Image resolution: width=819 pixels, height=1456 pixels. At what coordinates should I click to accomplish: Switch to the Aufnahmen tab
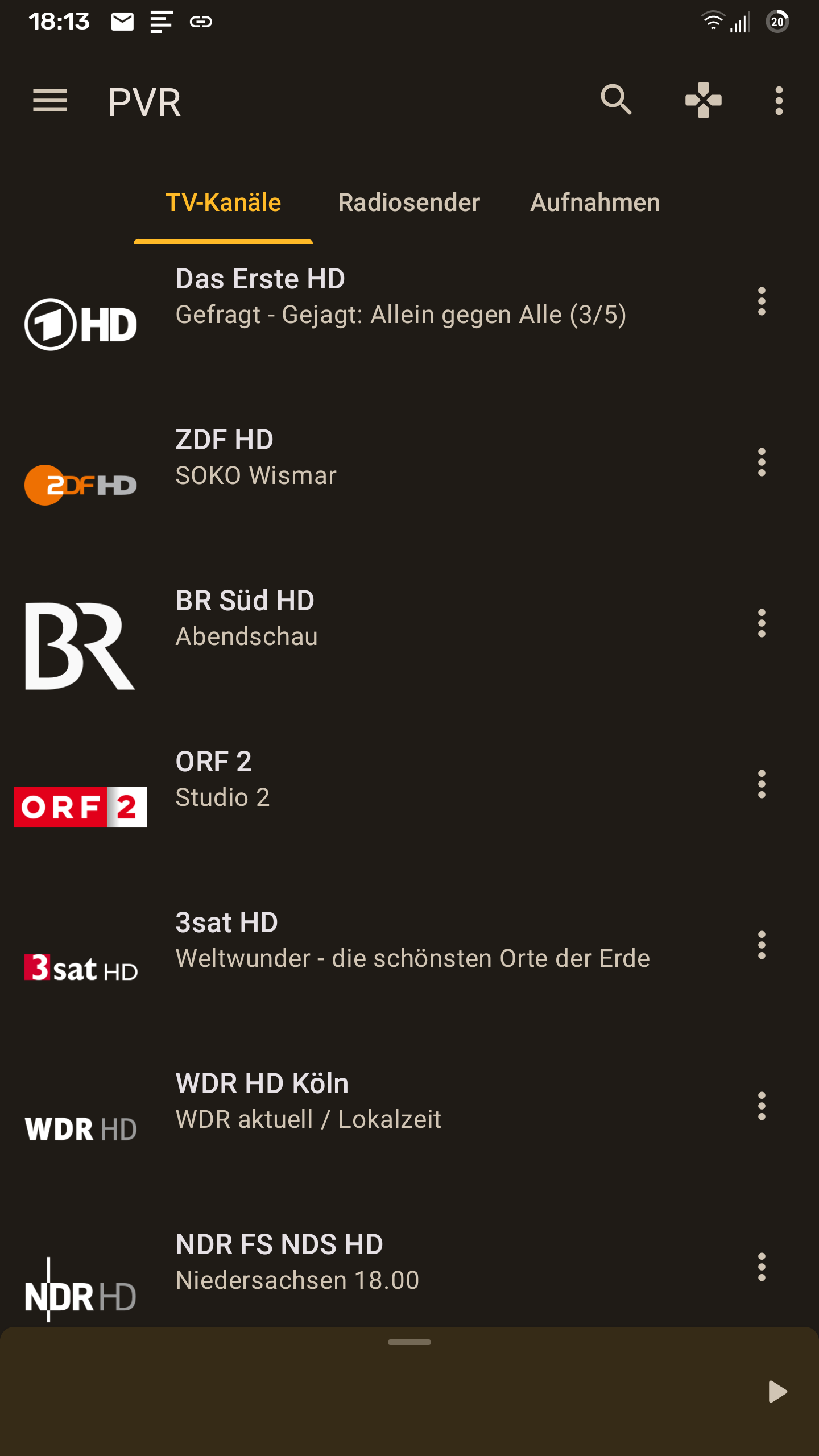(x=595, y=202)
